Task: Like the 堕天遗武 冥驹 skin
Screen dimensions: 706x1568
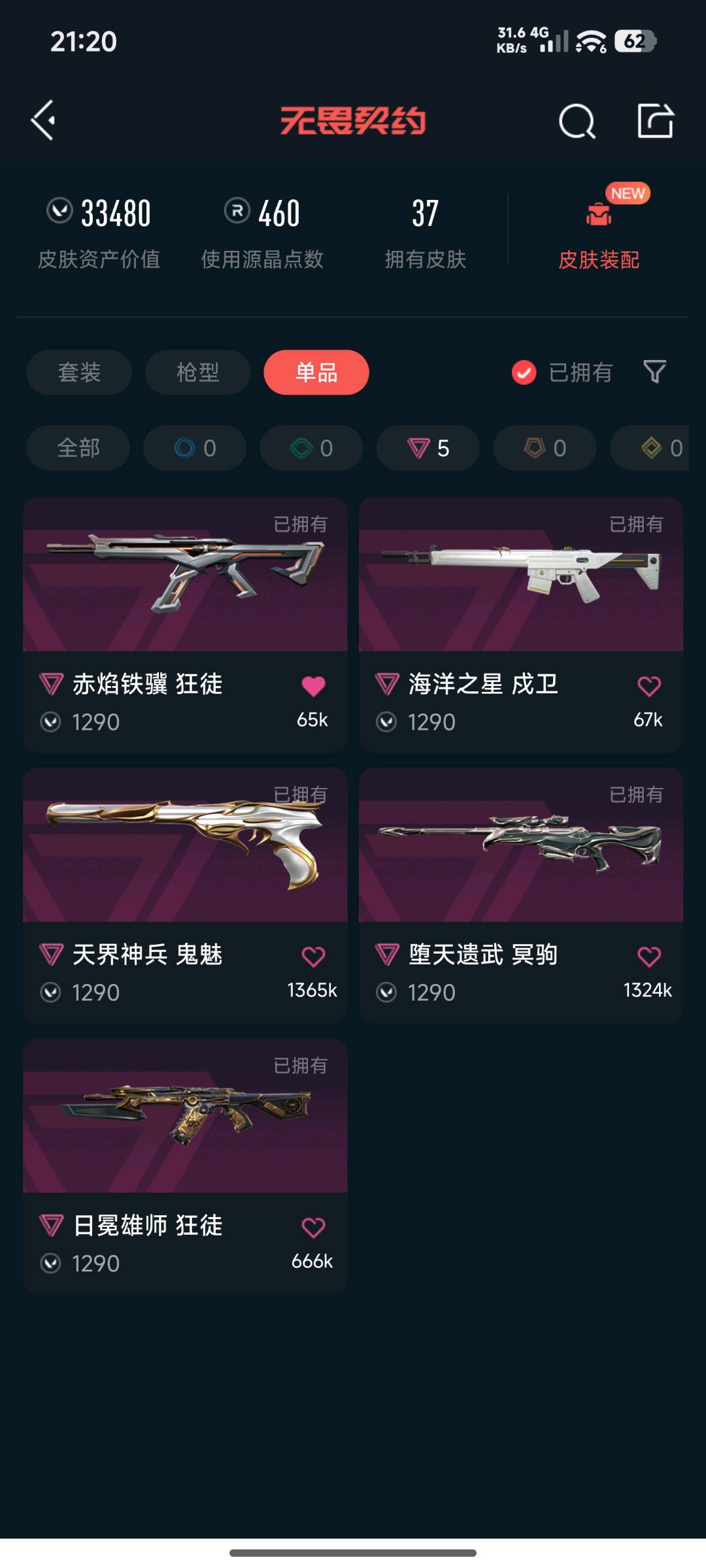Action: 648,956
